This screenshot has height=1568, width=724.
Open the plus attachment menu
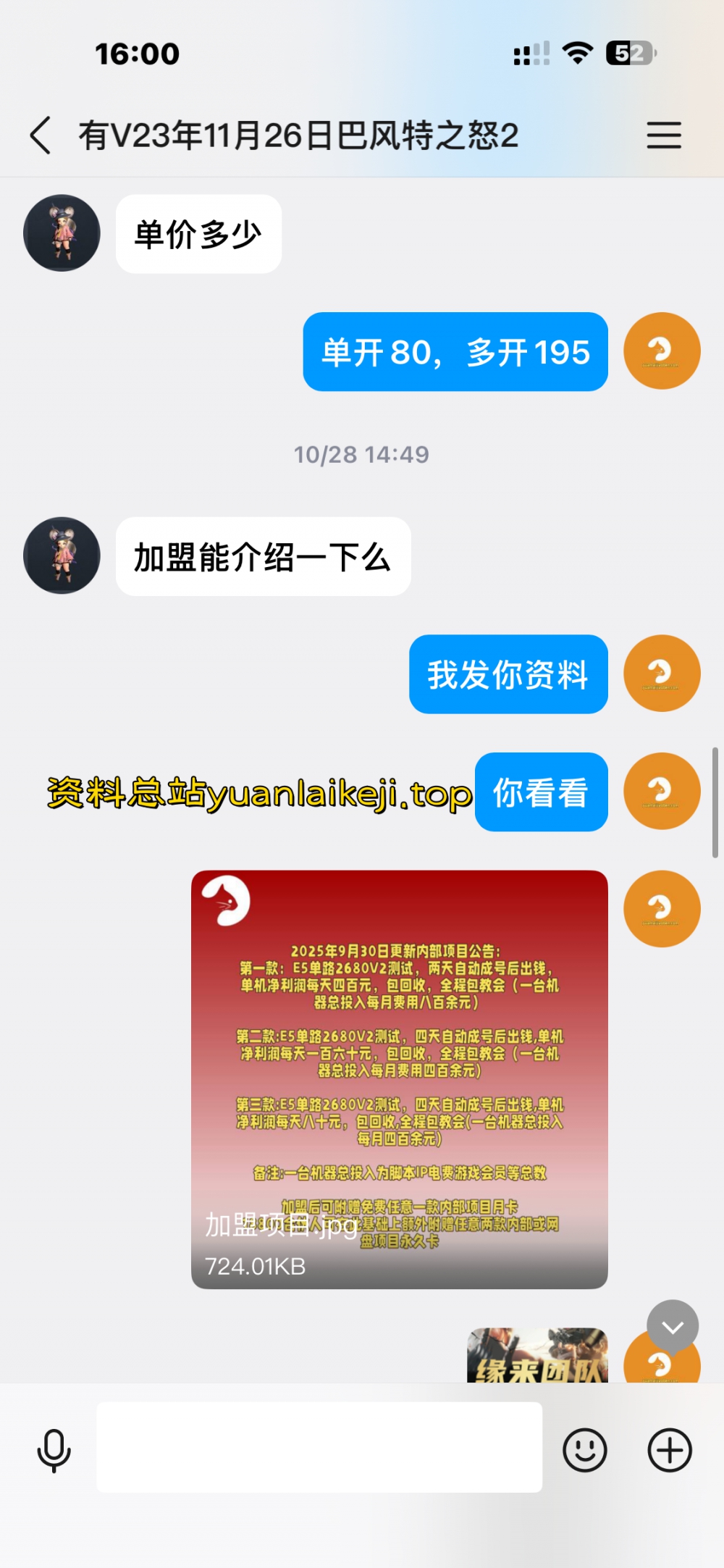669,1450
